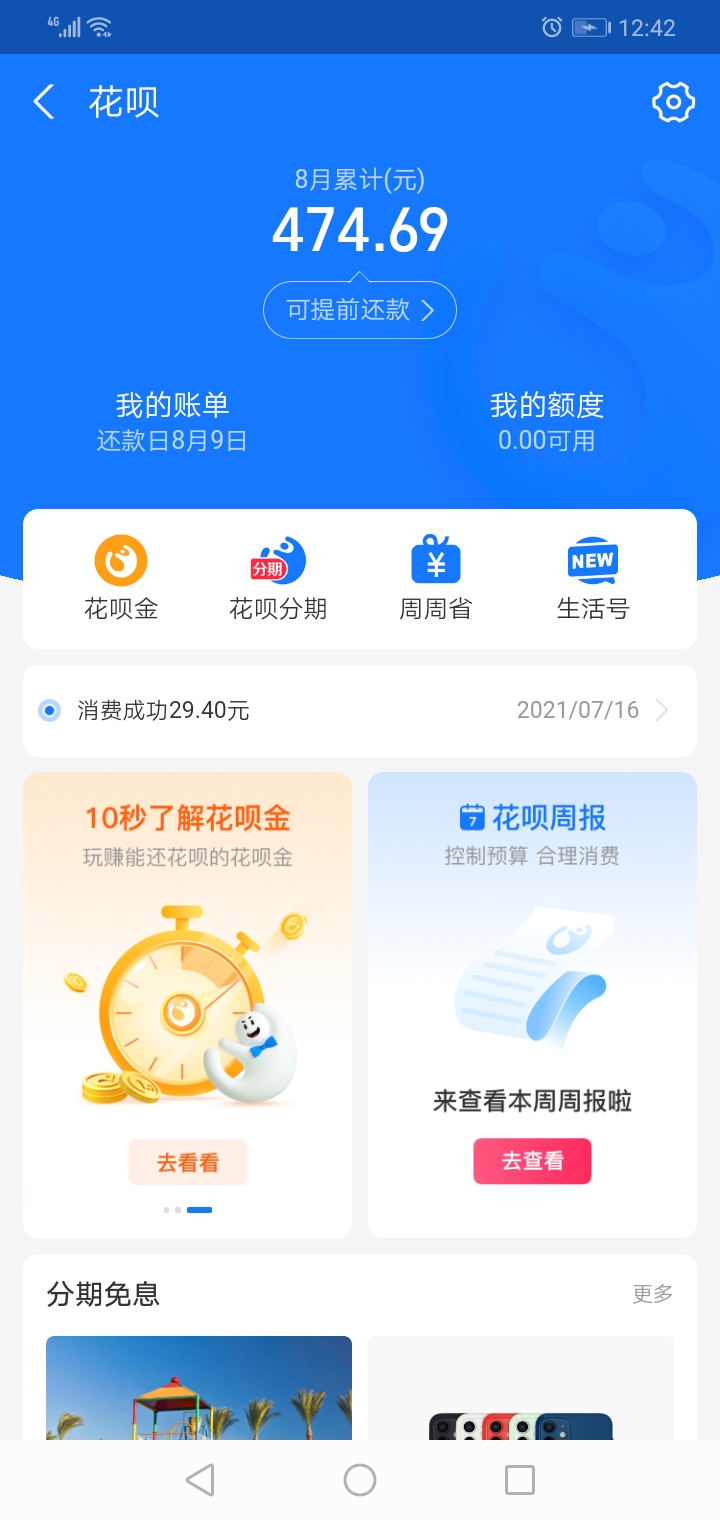Viewport: 720px width, 1520px height.
Task: Tap the back arrow beside 花呗
Action: [x=42, y=101]
